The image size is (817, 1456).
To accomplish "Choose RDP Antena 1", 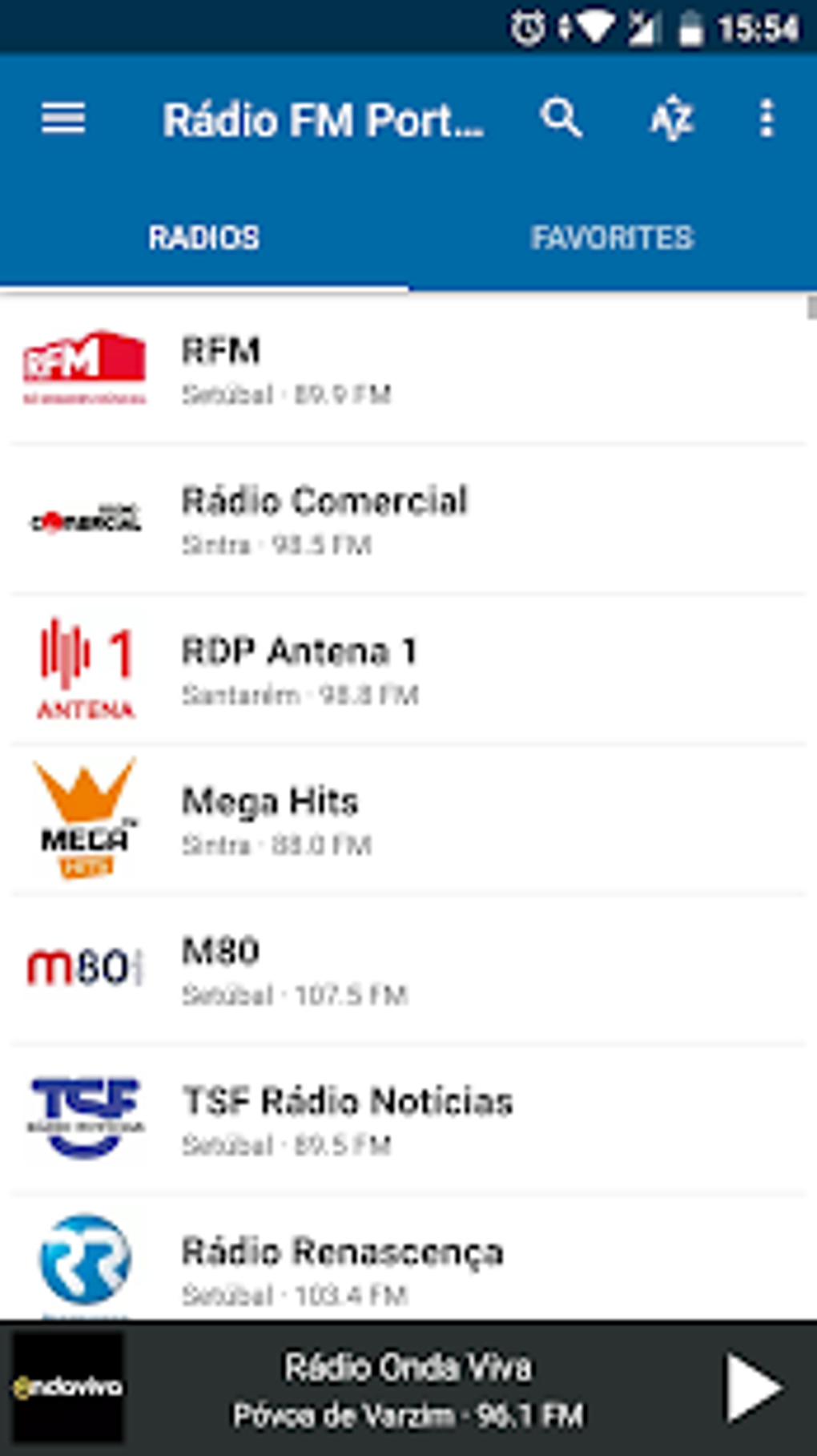I will [x=408, y=670].
